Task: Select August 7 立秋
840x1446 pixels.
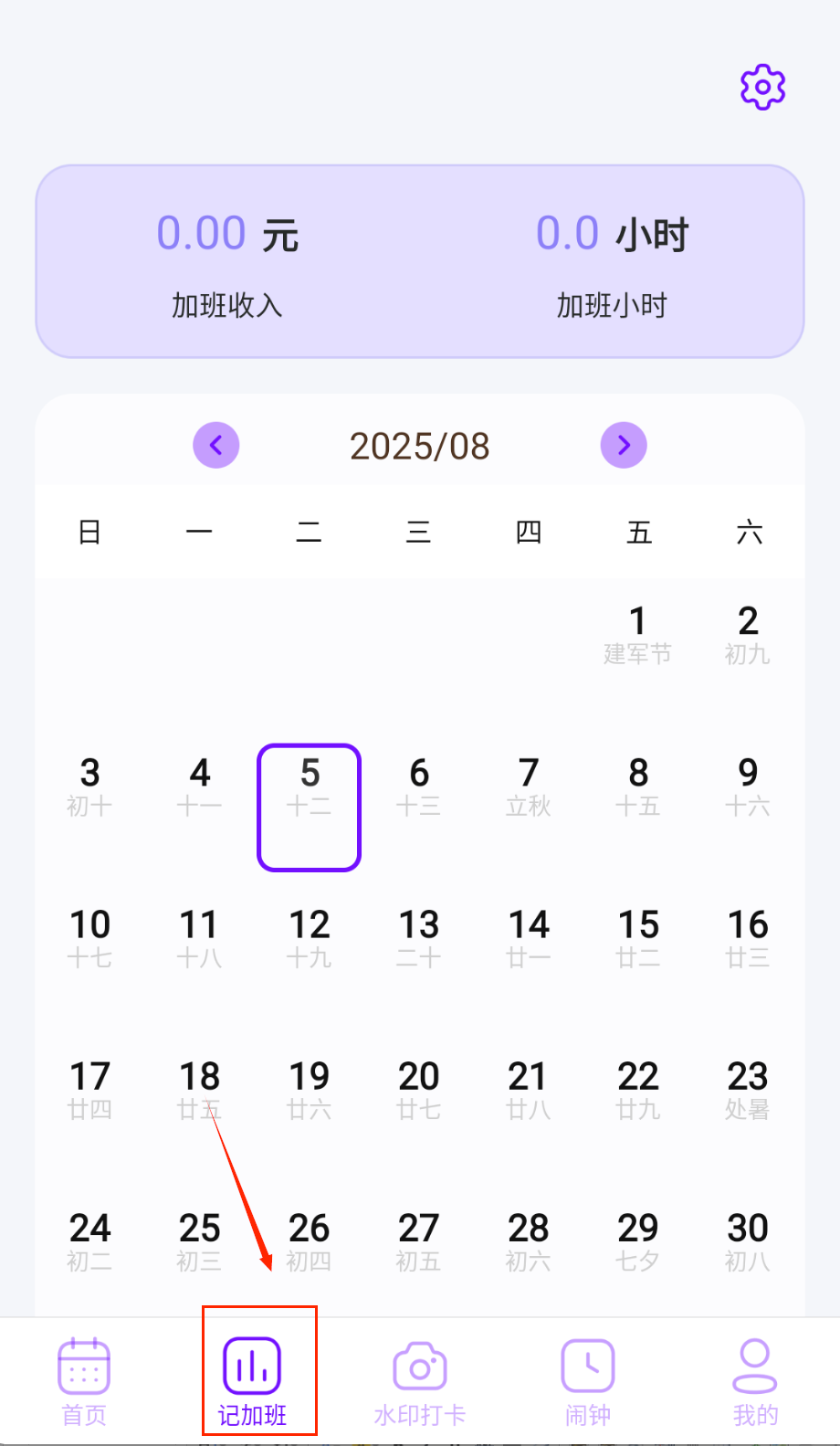Action: (529, 786)
